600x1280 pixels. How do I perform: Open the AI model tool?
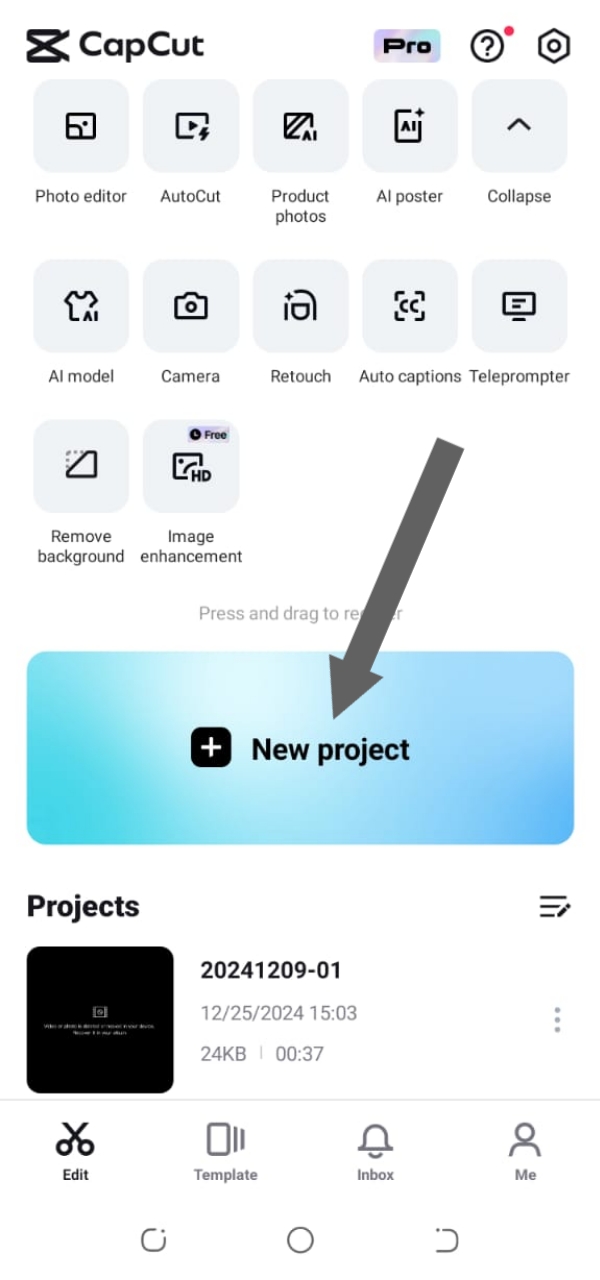[x=81, y=306]
